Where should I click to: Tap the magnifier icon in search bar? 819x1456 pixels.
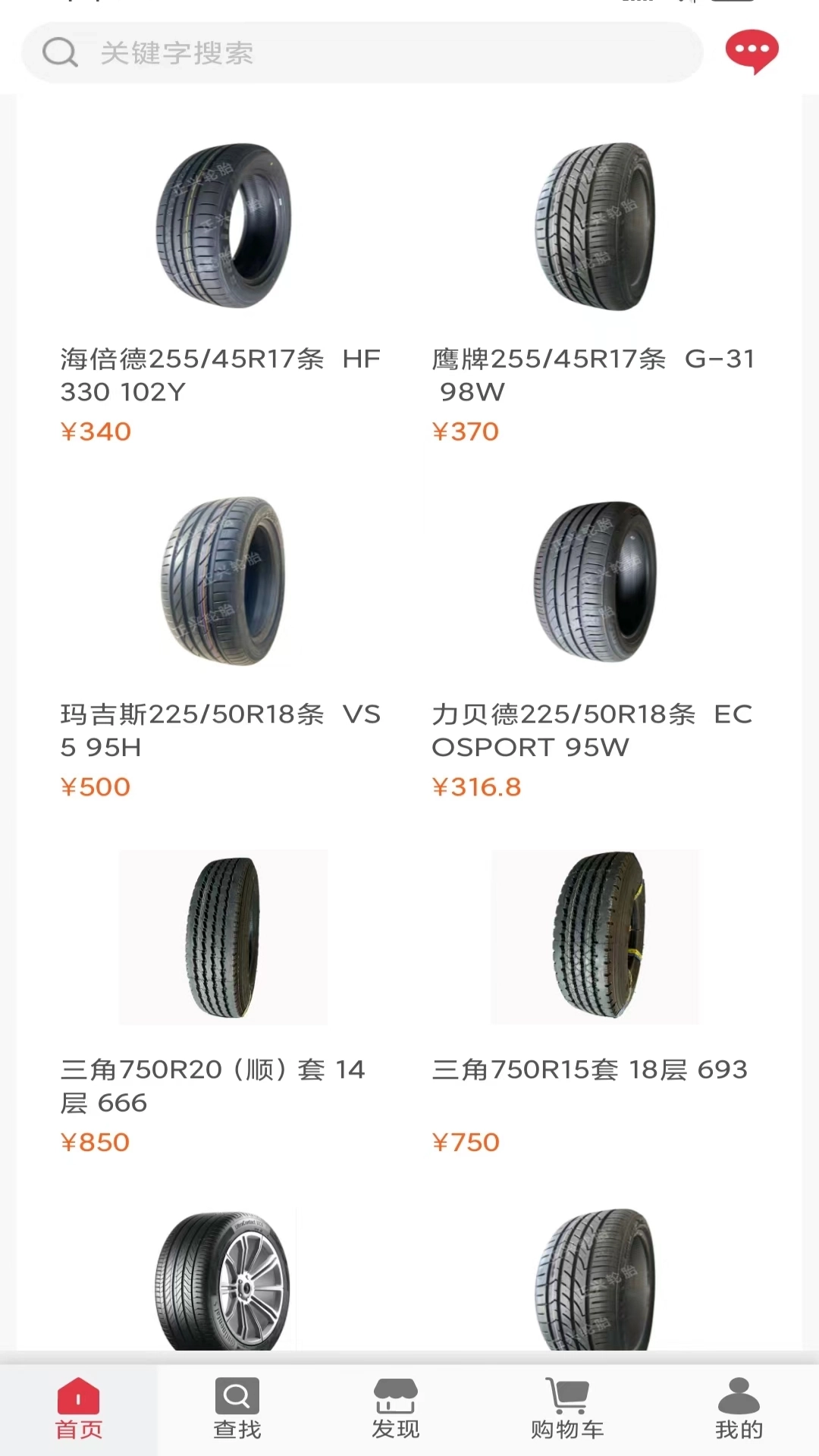click(x=61, y=53)
